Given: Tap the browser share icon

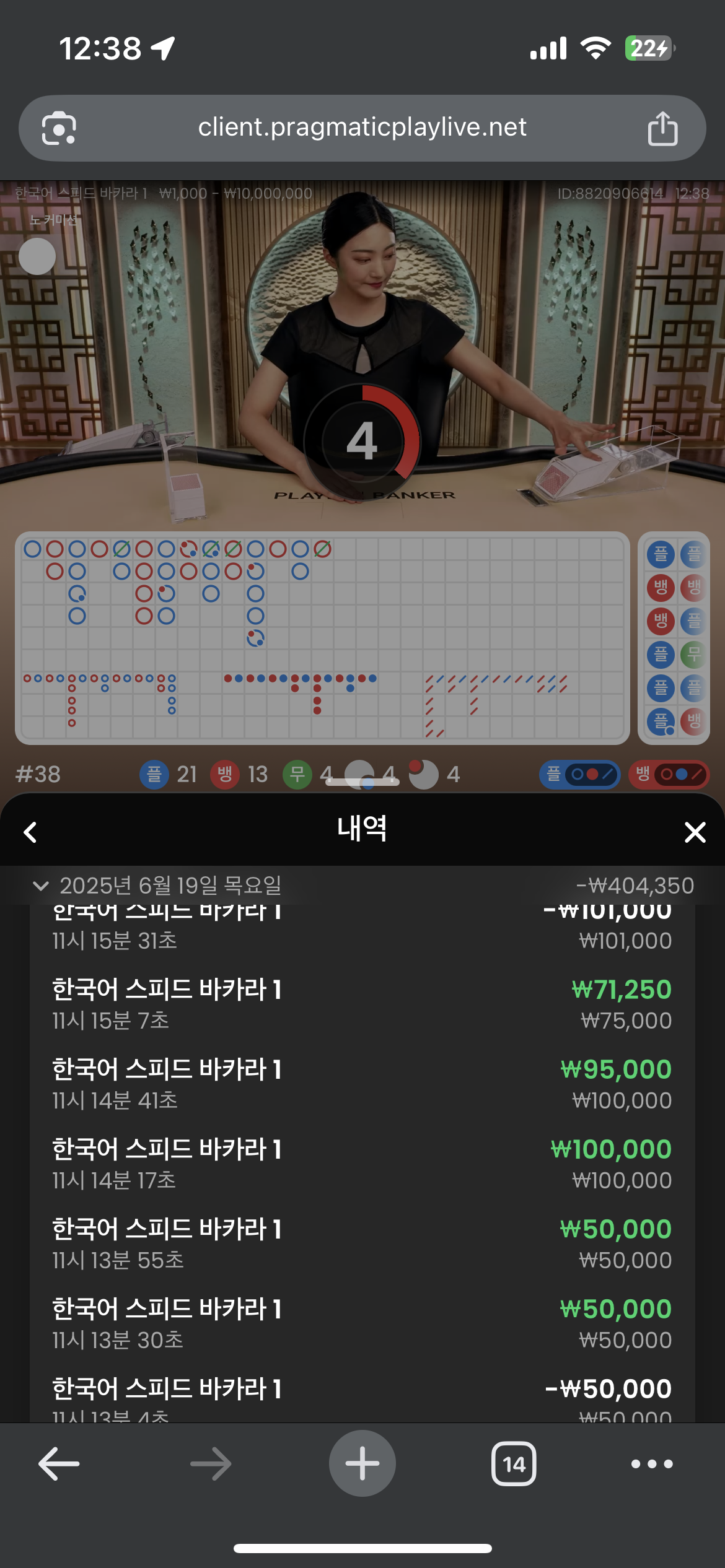Looking at the screenshot, I should [662, 128].
